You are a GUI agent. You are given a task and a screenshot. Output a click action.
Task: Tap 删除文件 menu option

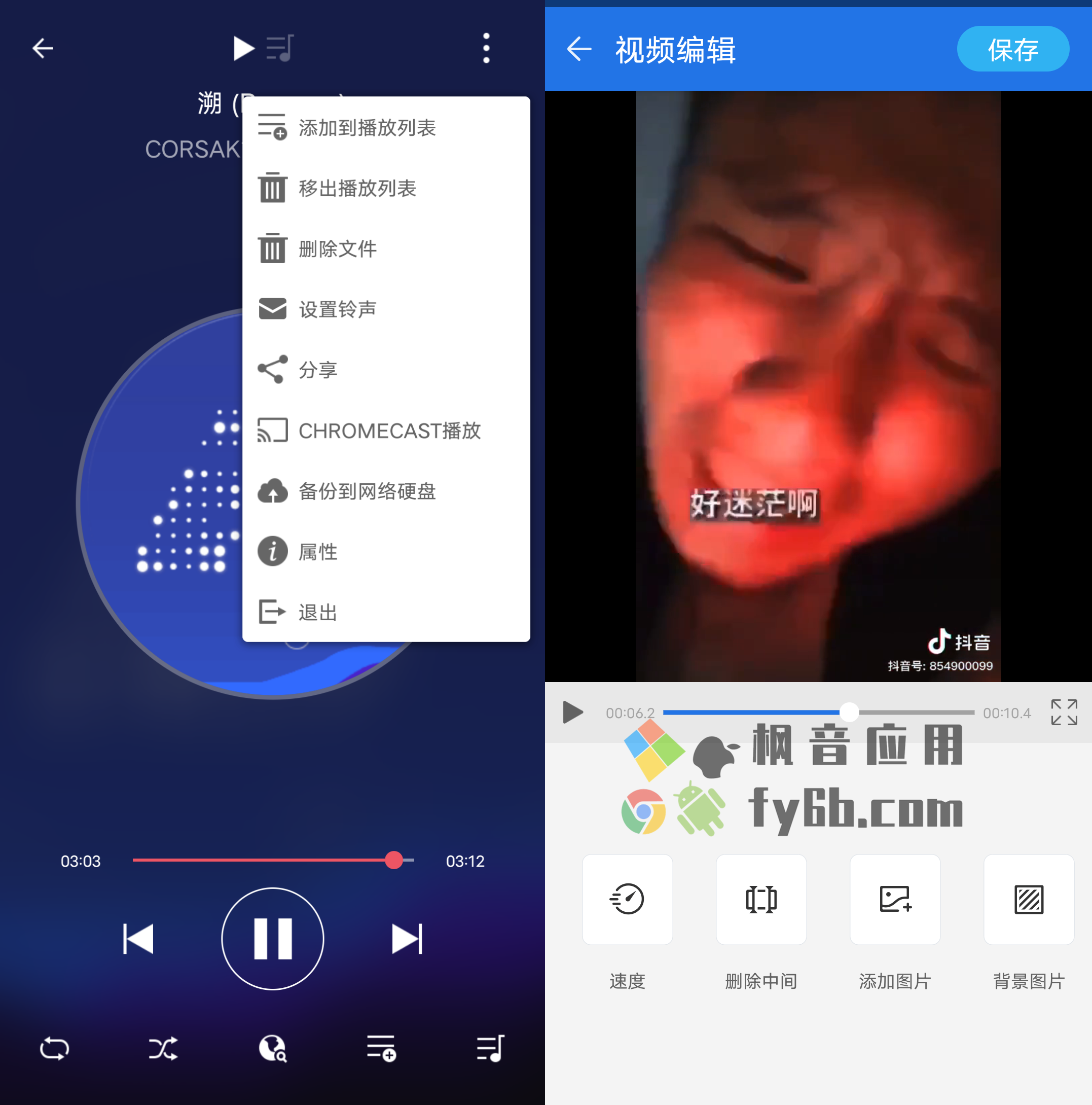337,249
